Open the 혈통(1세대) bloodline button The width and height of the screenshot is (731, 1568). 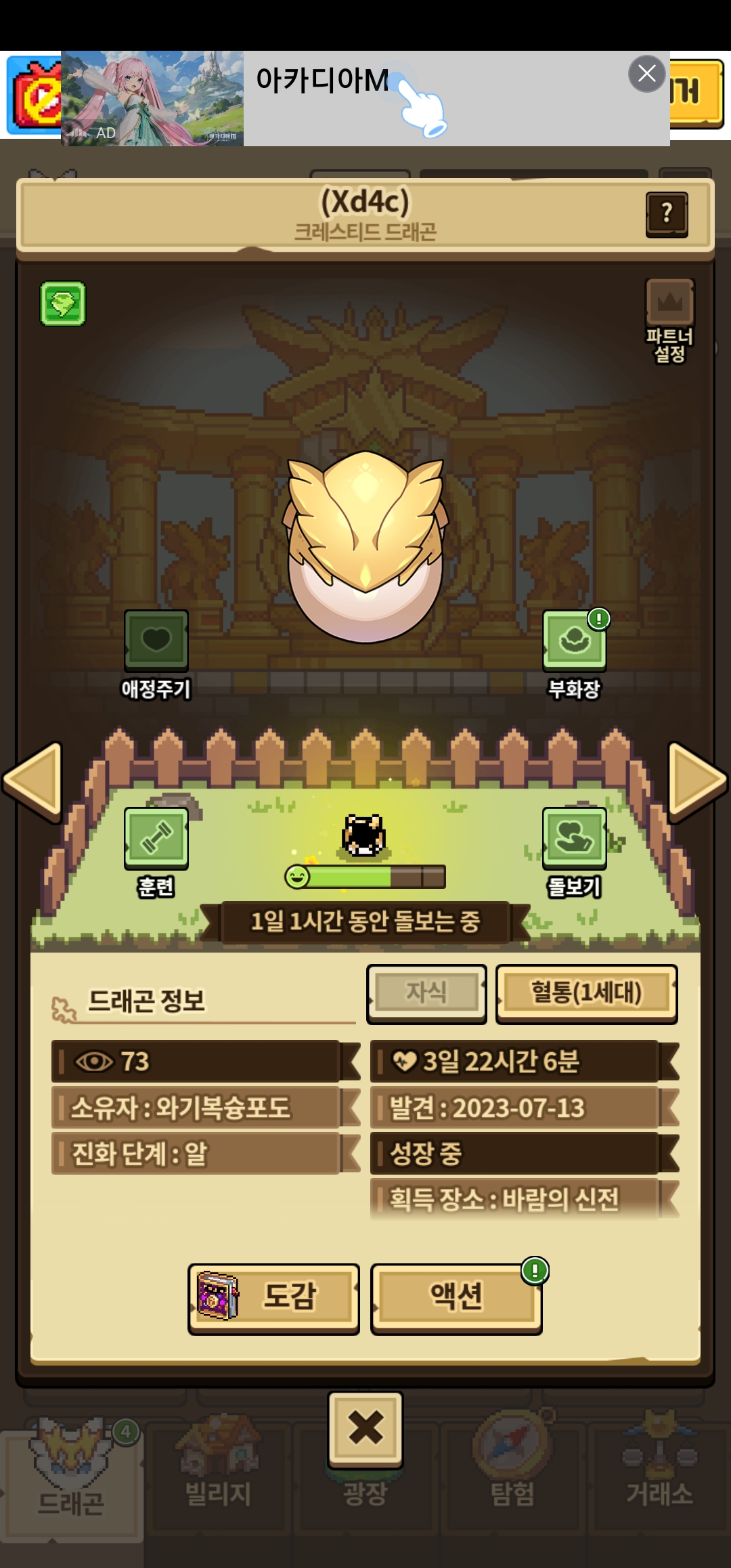[586, 993]
